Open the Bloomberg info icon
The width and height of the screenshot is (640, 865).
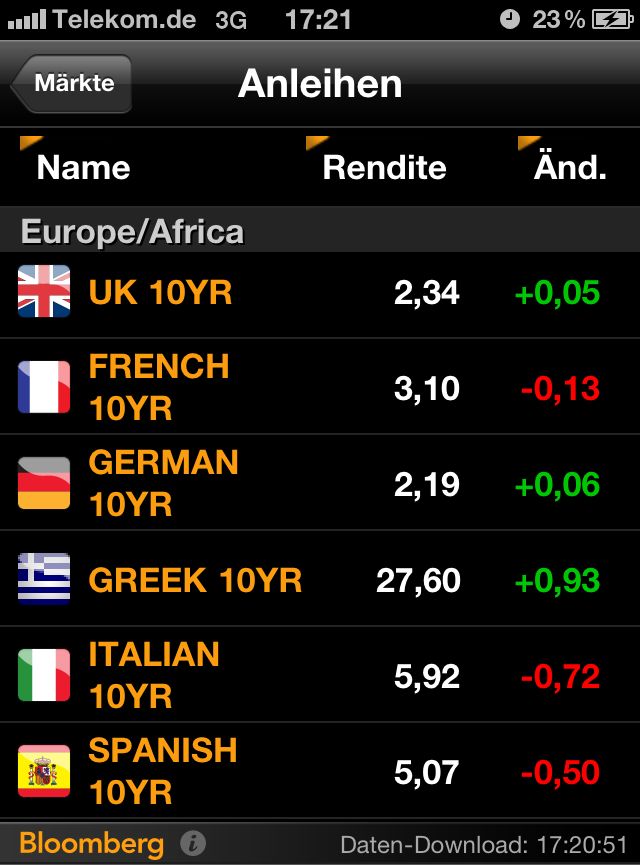tap(195, 843)
